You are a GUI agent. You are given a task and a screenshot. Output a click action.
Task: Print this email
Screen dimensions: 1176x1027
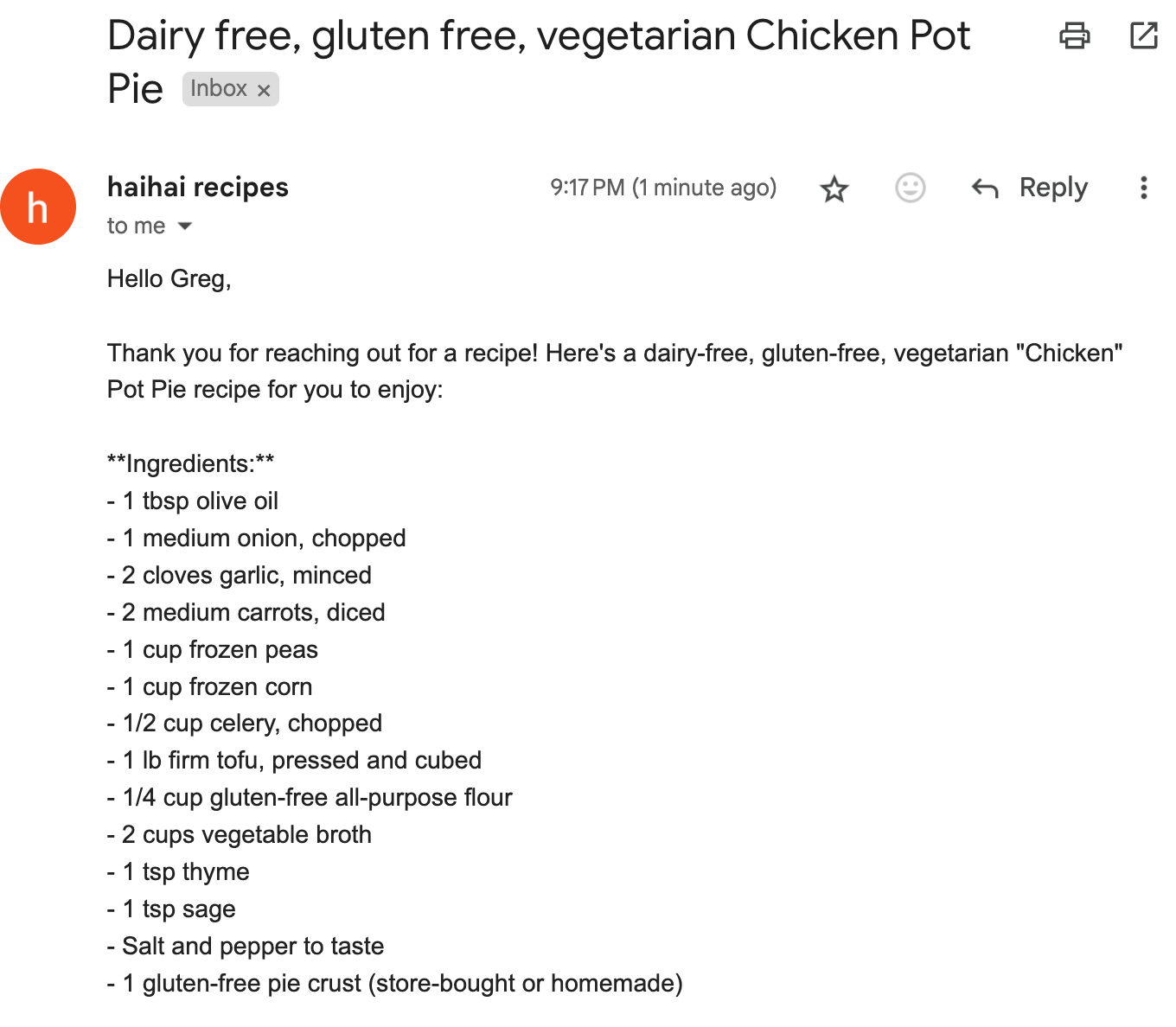tap(1074, 35)
